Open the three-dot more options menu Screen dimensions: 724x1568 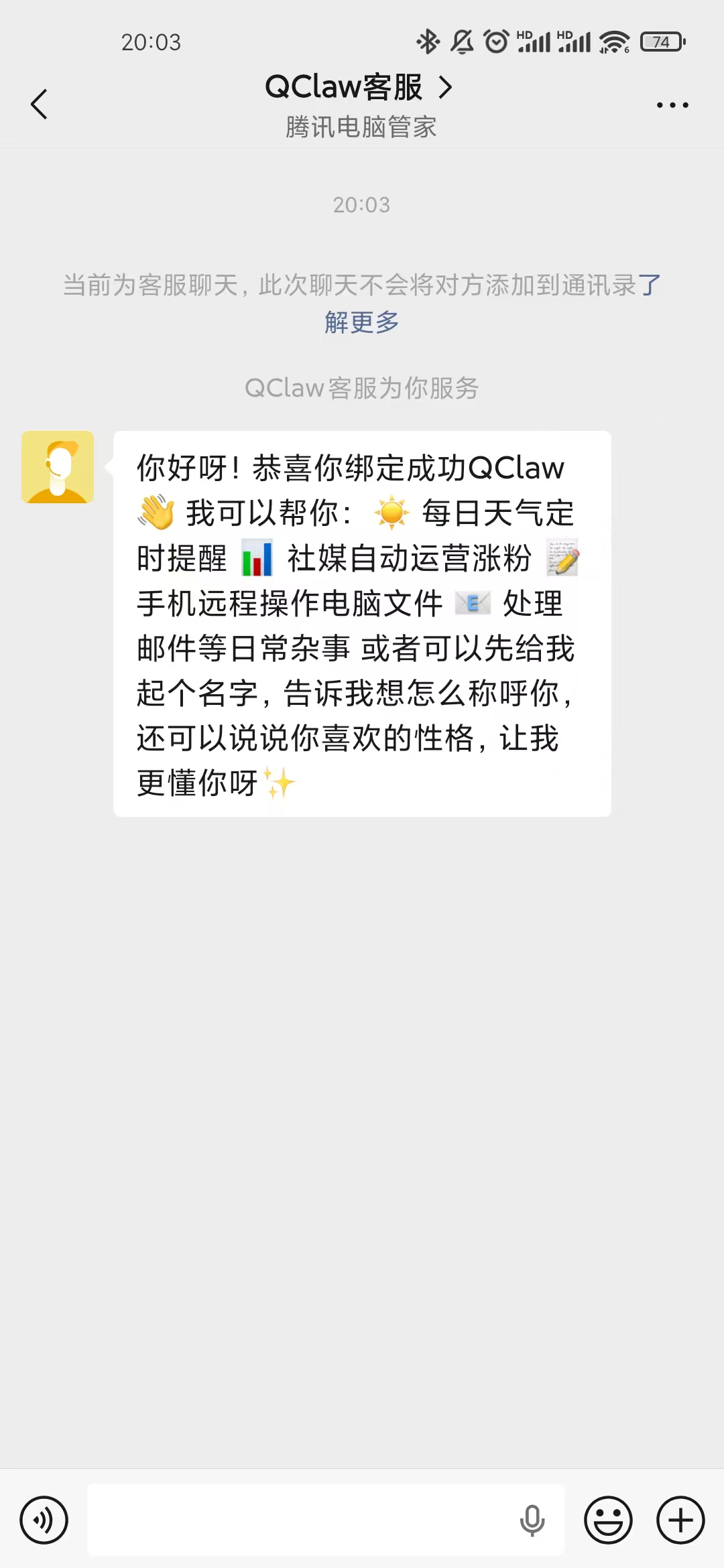[672, 105]
